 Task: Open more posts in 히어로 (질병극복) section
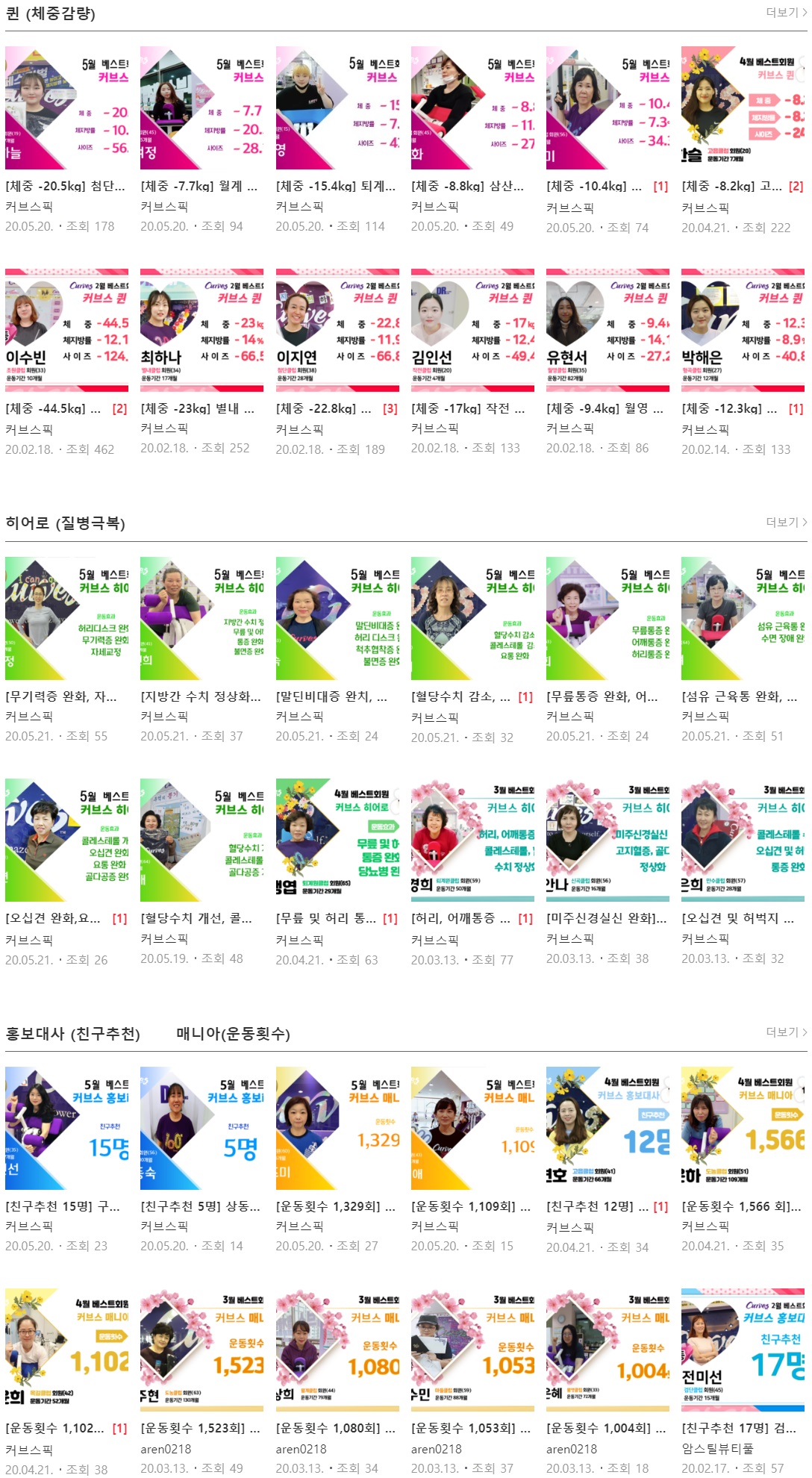[x=786, y=523]
